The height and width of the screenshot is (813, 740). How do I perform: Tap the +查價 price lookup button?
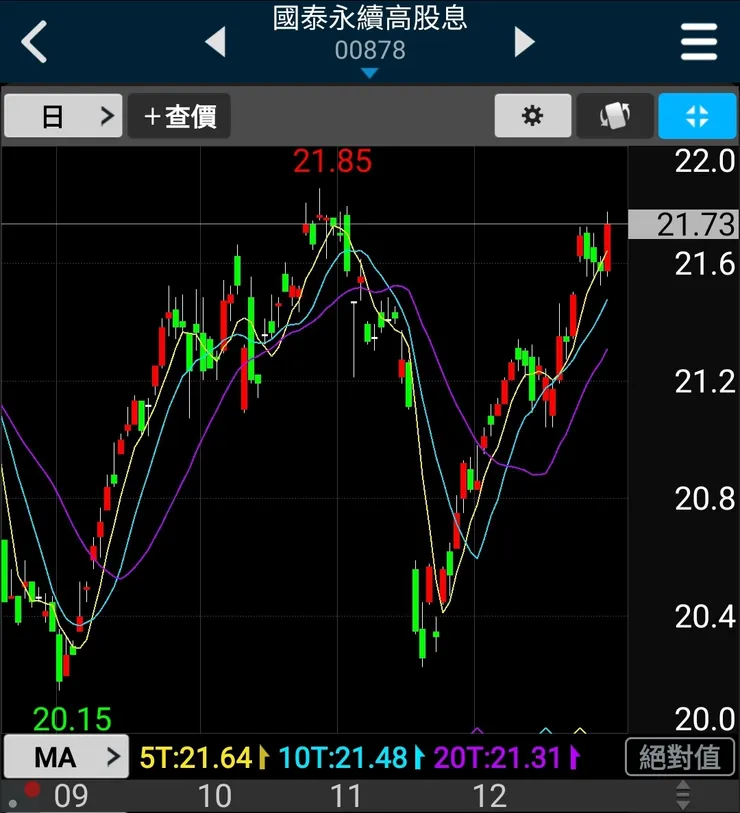pyautogui.click(x=179, y=116)
